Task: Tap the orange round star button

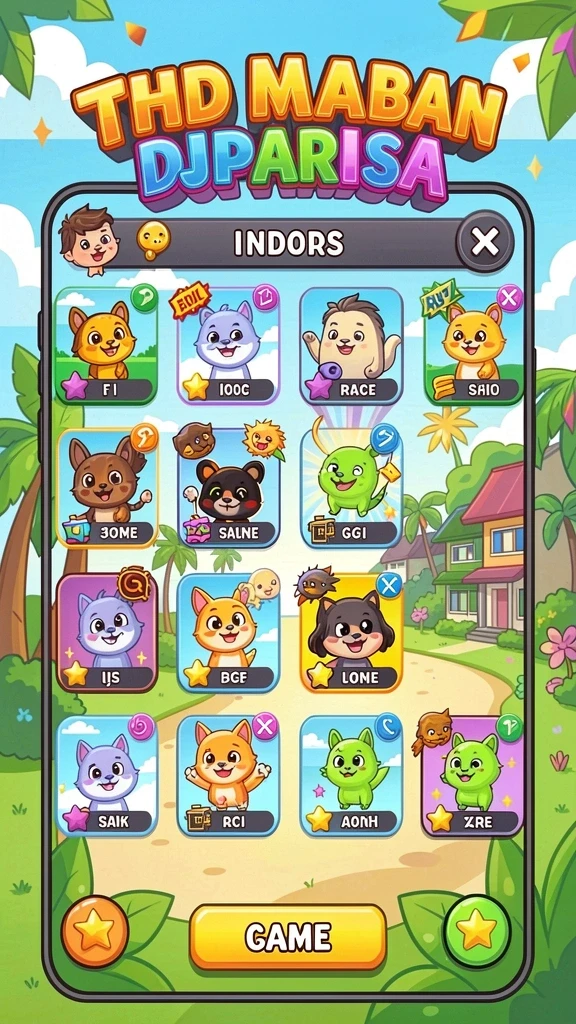Action: (x=95, y=930)
